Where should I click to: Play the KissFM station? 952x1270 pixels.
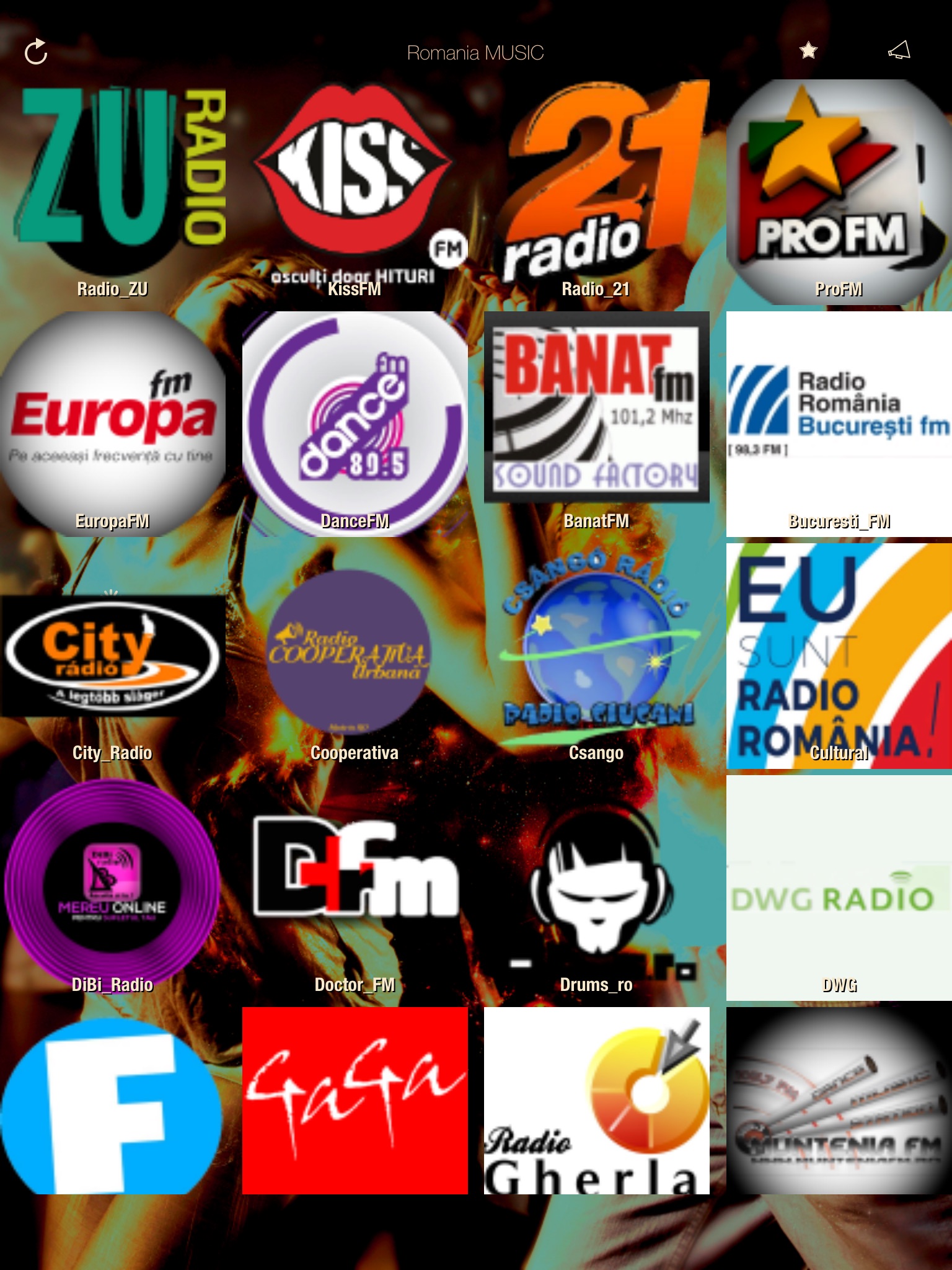click(355, 192)
